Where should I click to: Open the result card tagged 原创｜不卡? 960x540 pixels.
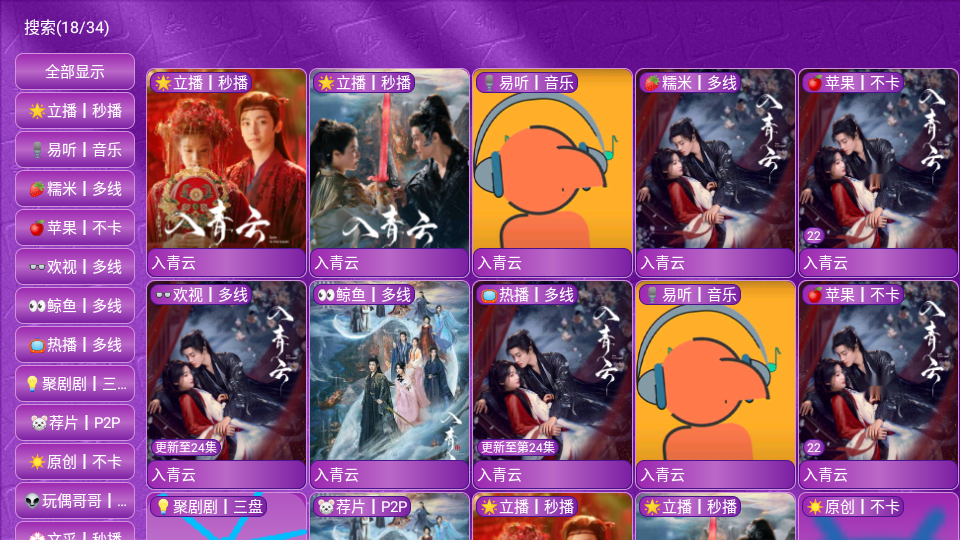click(x=878, y=516)
